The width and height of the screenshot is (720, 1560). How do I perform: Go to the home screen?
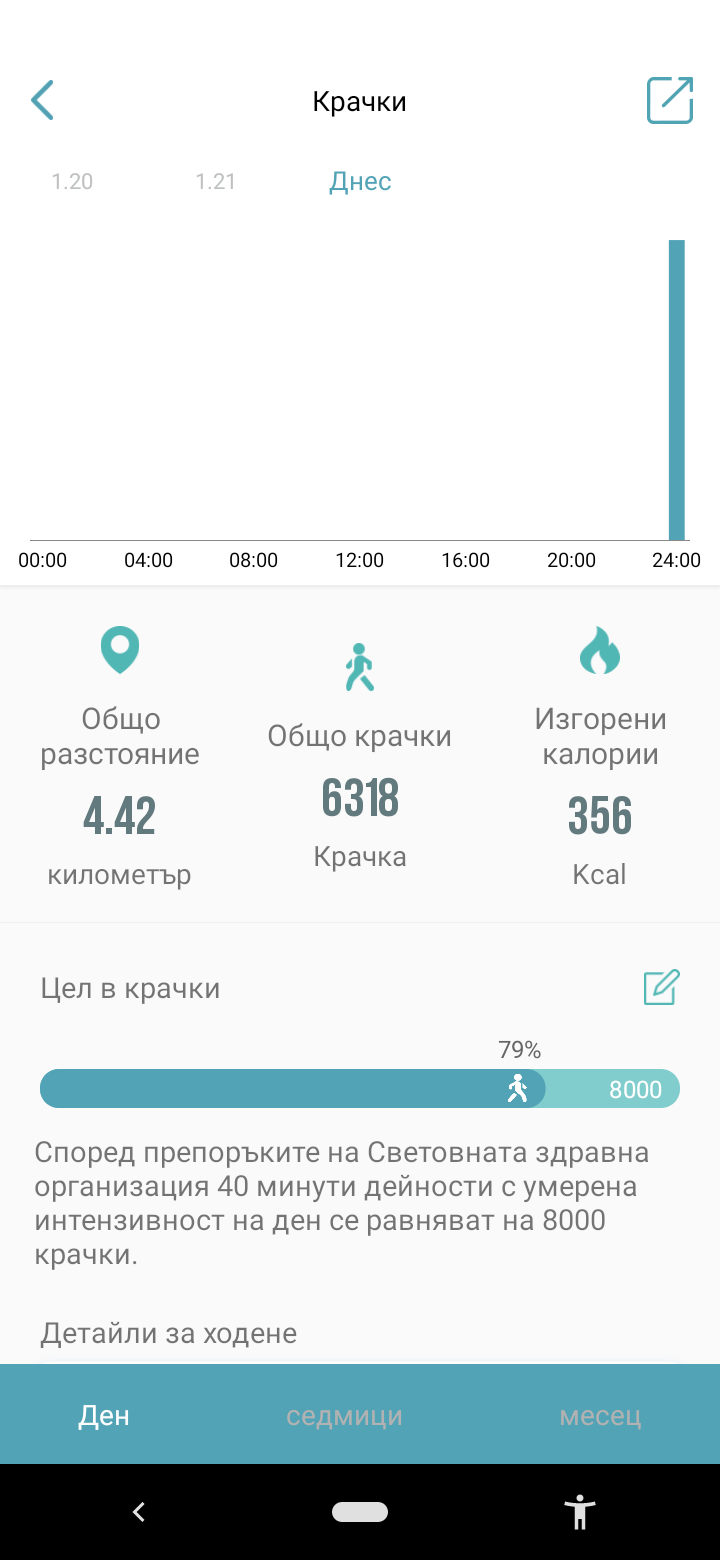pyautogui.click(x=360, y=1512)
